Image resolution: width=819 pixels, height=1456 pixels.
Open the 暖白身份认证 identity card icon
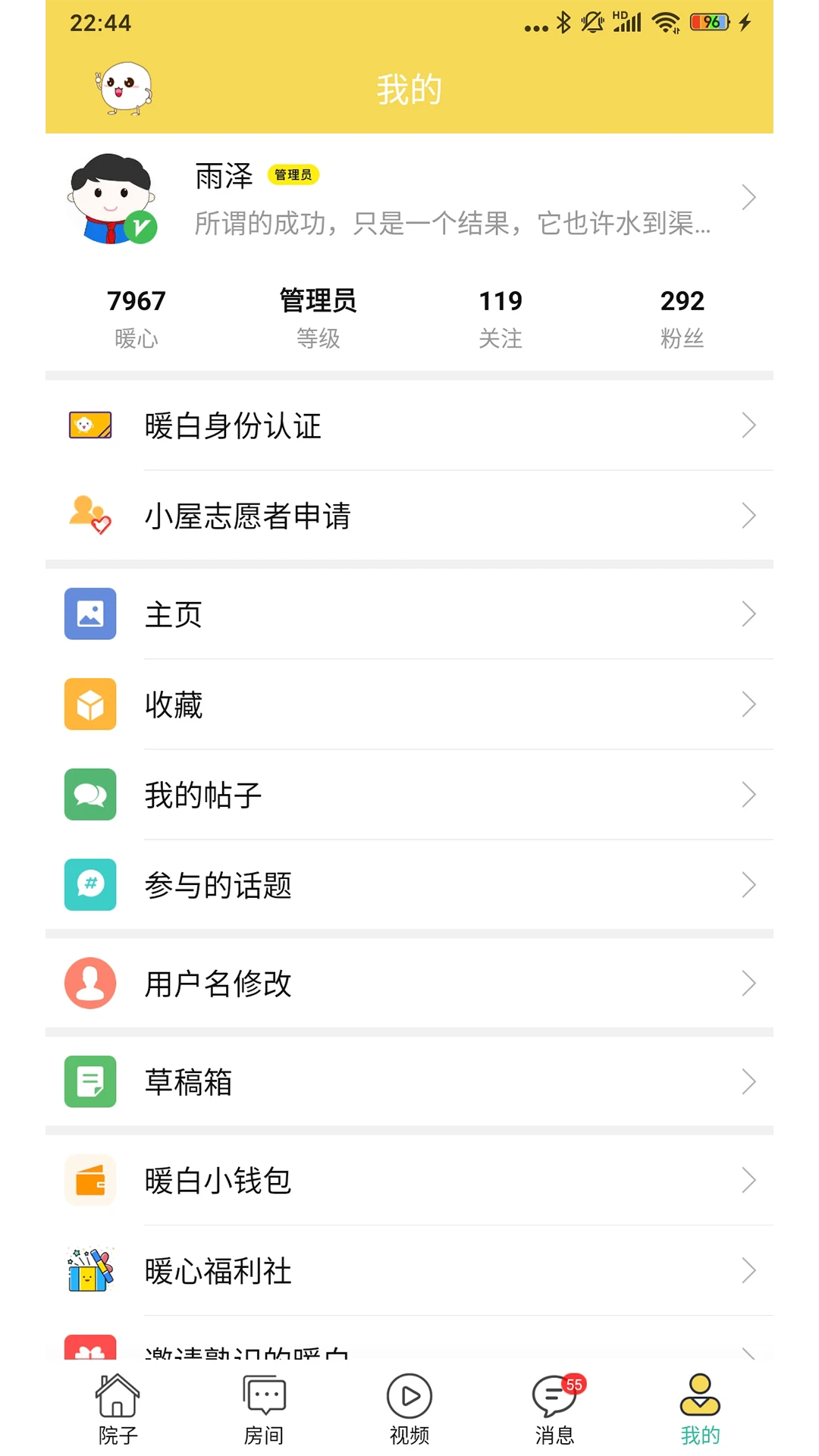coord(89,425)
